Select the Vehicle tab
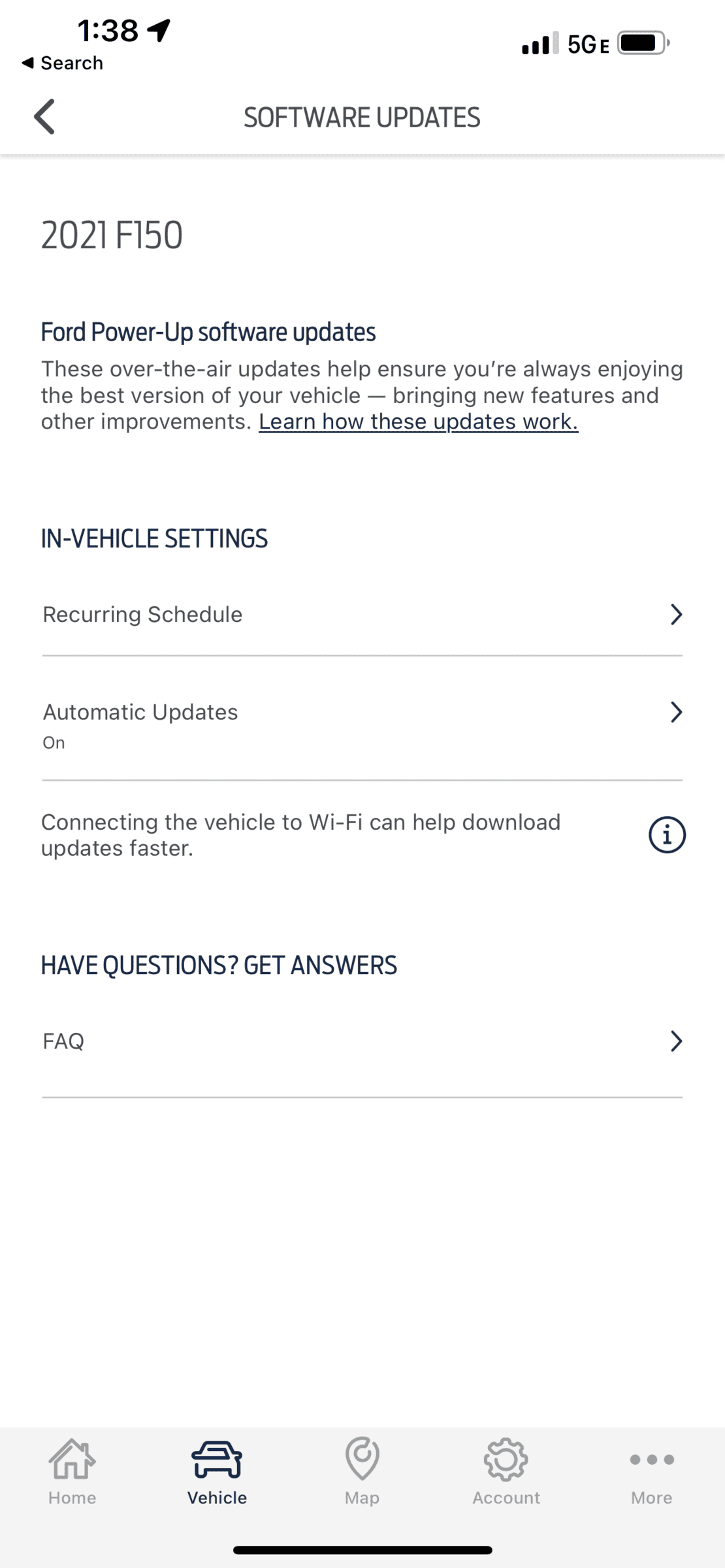Screen dimensions: 725x1568 [217, 1471]
